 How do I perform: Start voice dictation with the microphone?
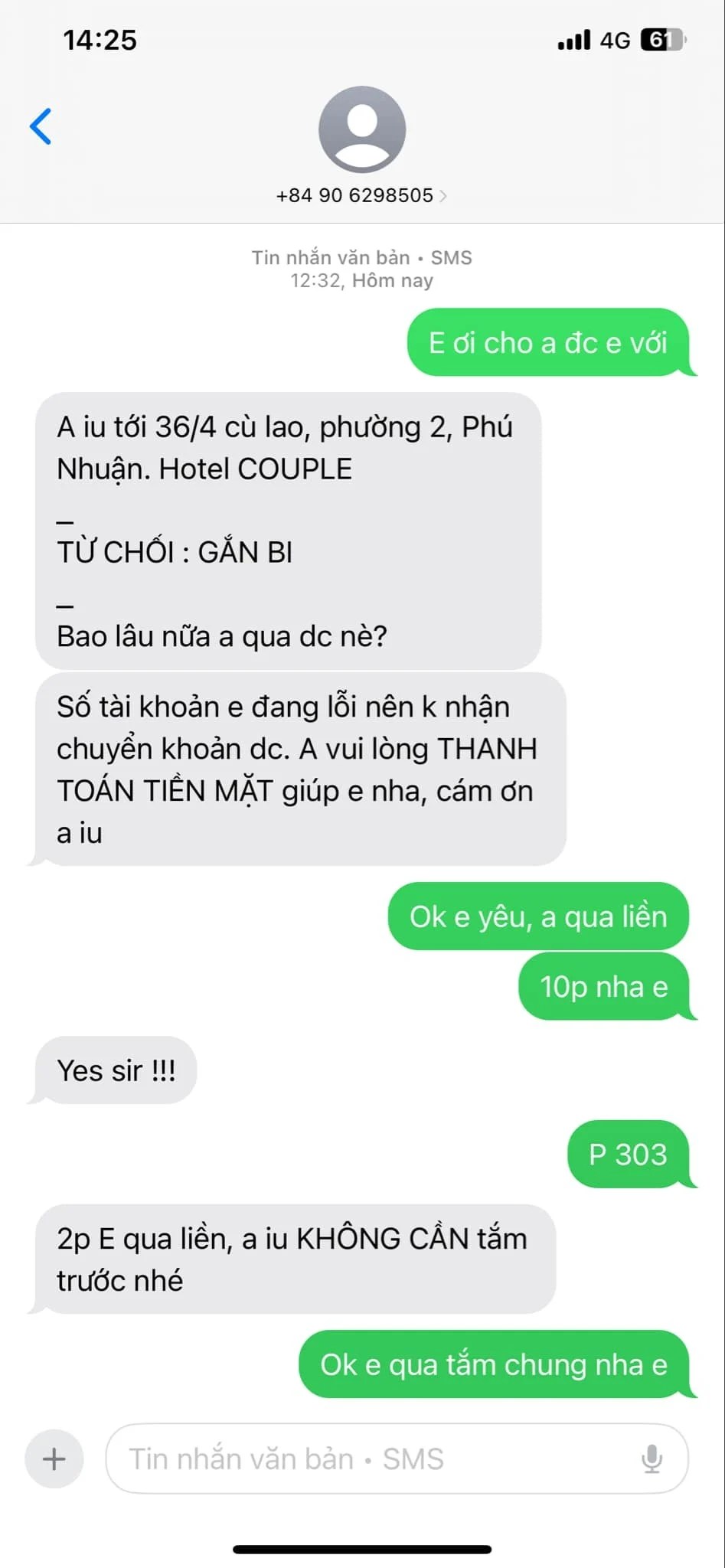(x=652, y=1459)
